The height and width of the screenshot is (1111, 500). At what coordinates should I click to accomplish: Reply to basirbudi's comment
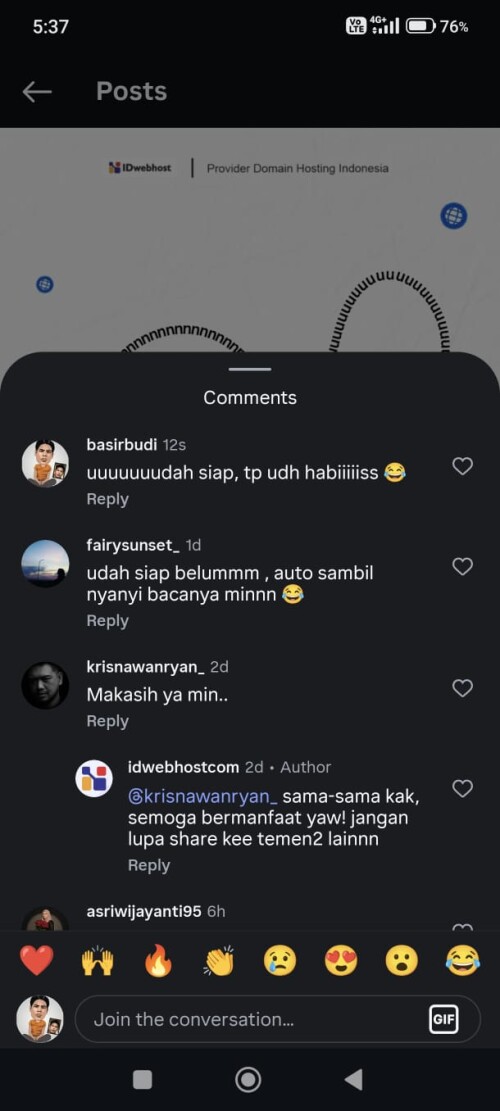coord(108,499)
